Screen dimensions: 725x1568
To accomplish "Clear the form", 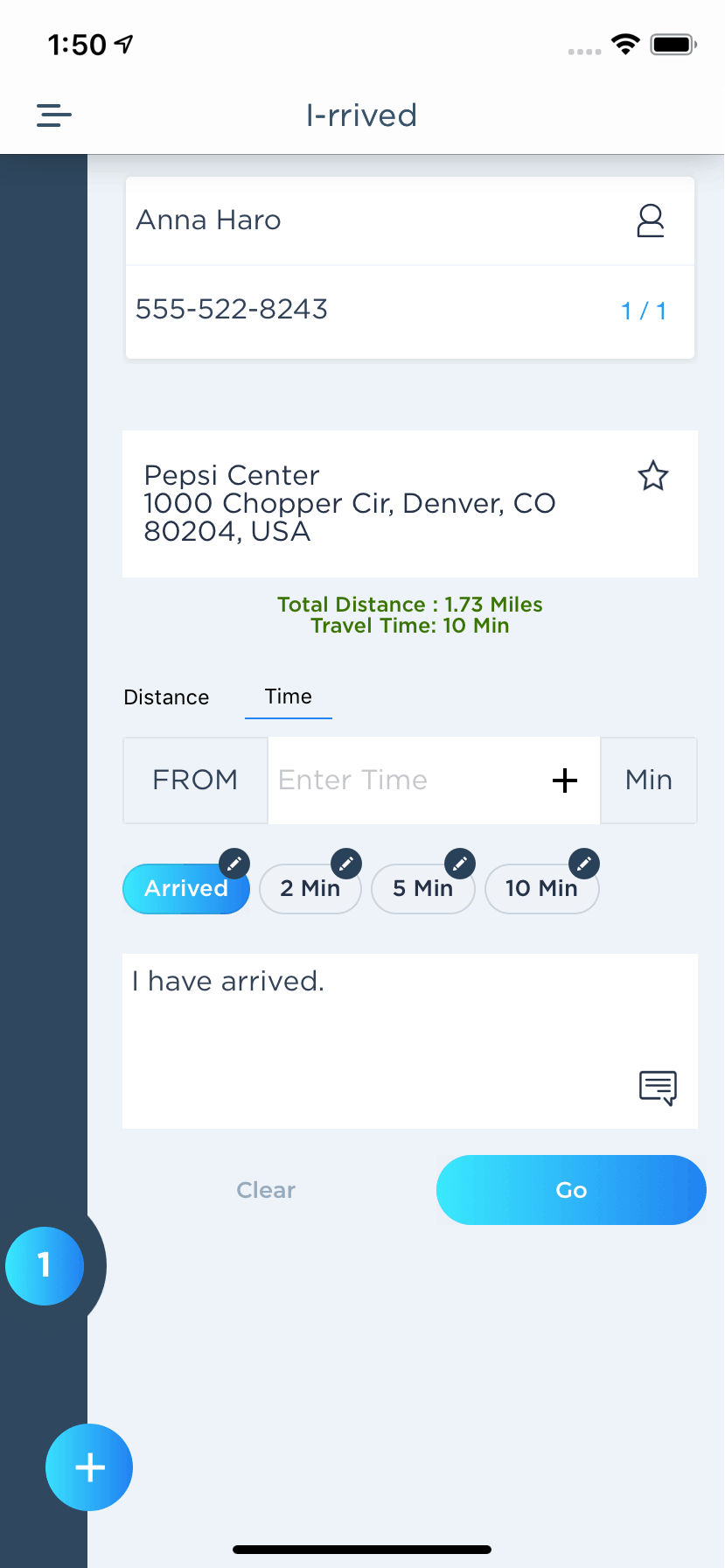I will coord(266,1190).
